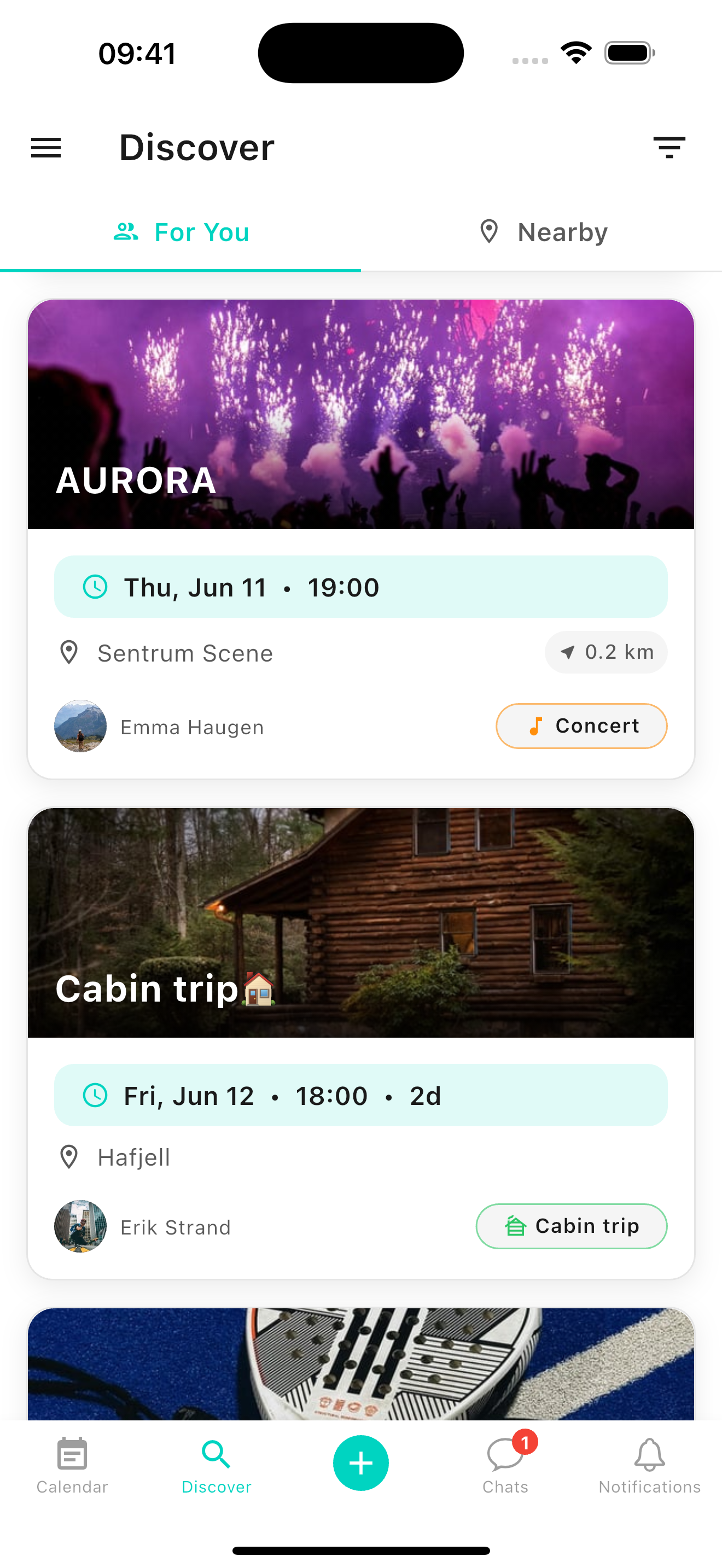Open Erik Strand's profile picture
Viewport: 722px width, 1568px height.
[80, 1226]
